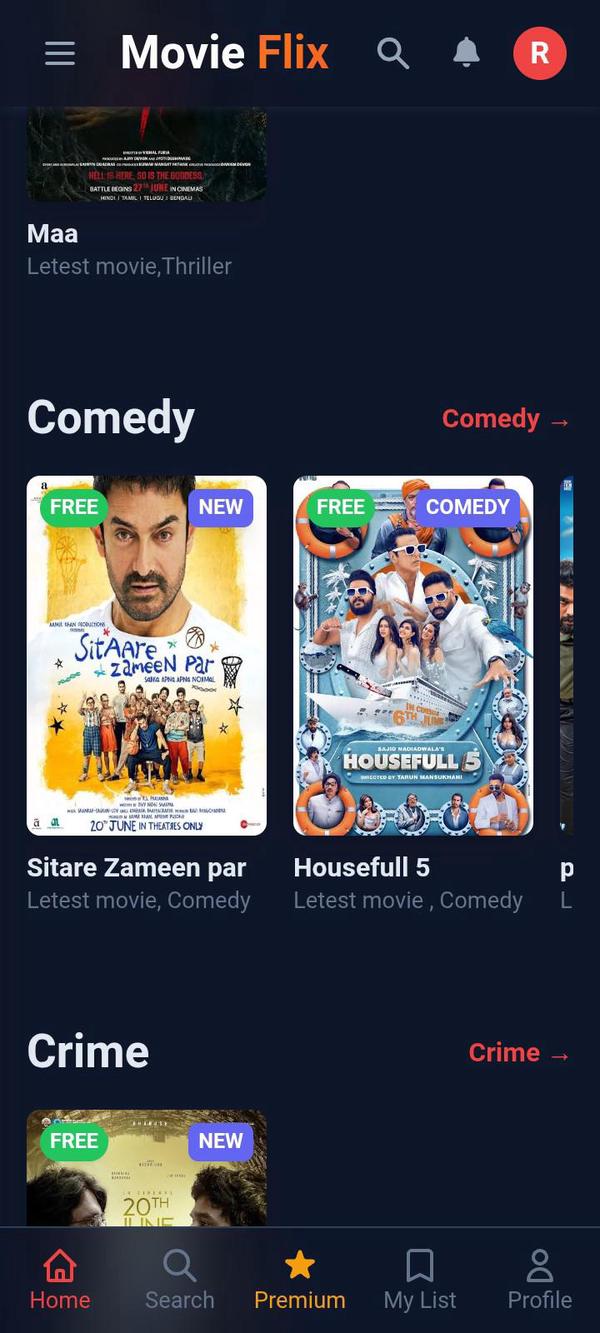Open the Housefull 5 movie

click(x=412, y=655)
